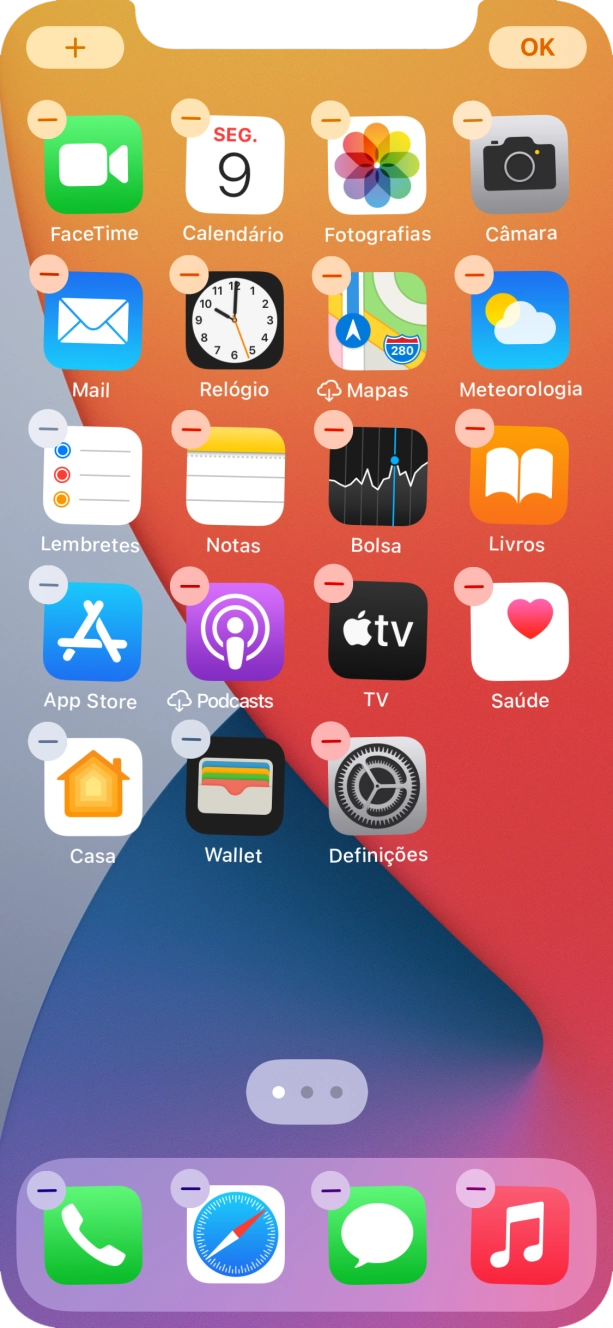613x1328 pixels.
Task: Tap OK to finish editing
Action: [537, 47]
